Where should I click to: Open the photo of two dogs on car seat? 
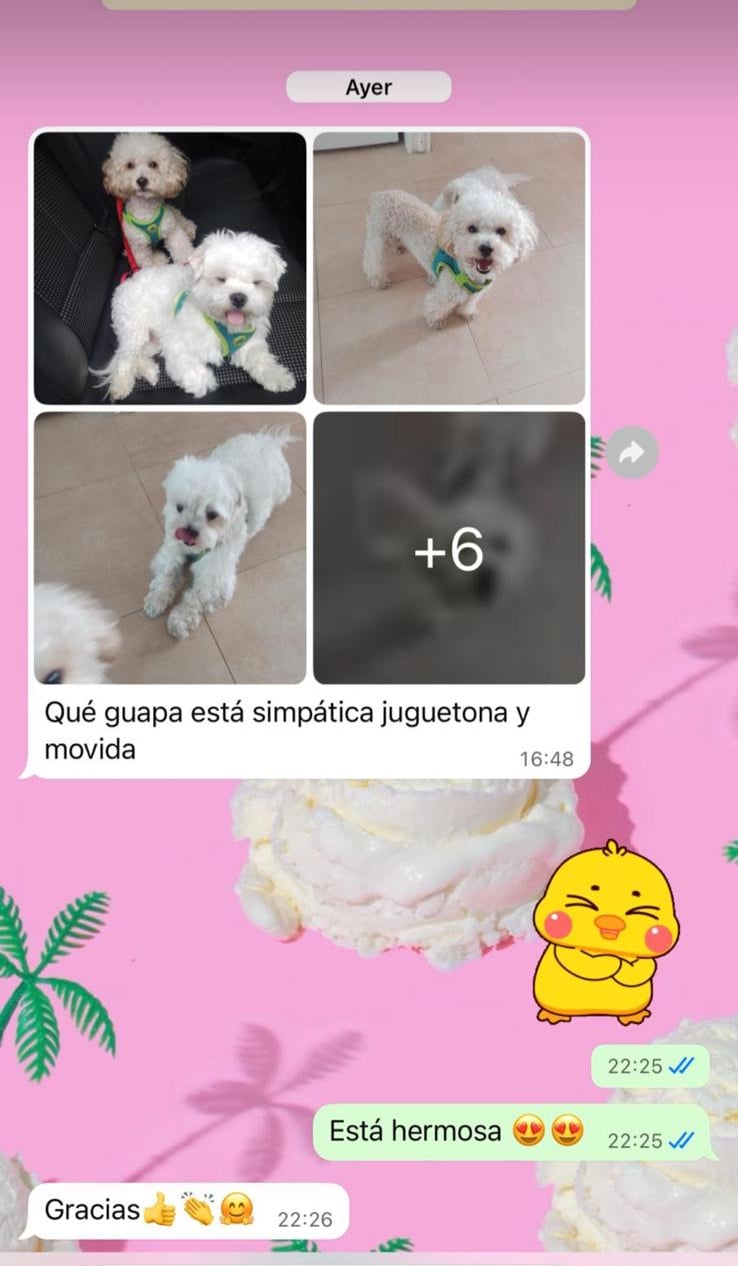pyautogui.click(x=170, y=268)
